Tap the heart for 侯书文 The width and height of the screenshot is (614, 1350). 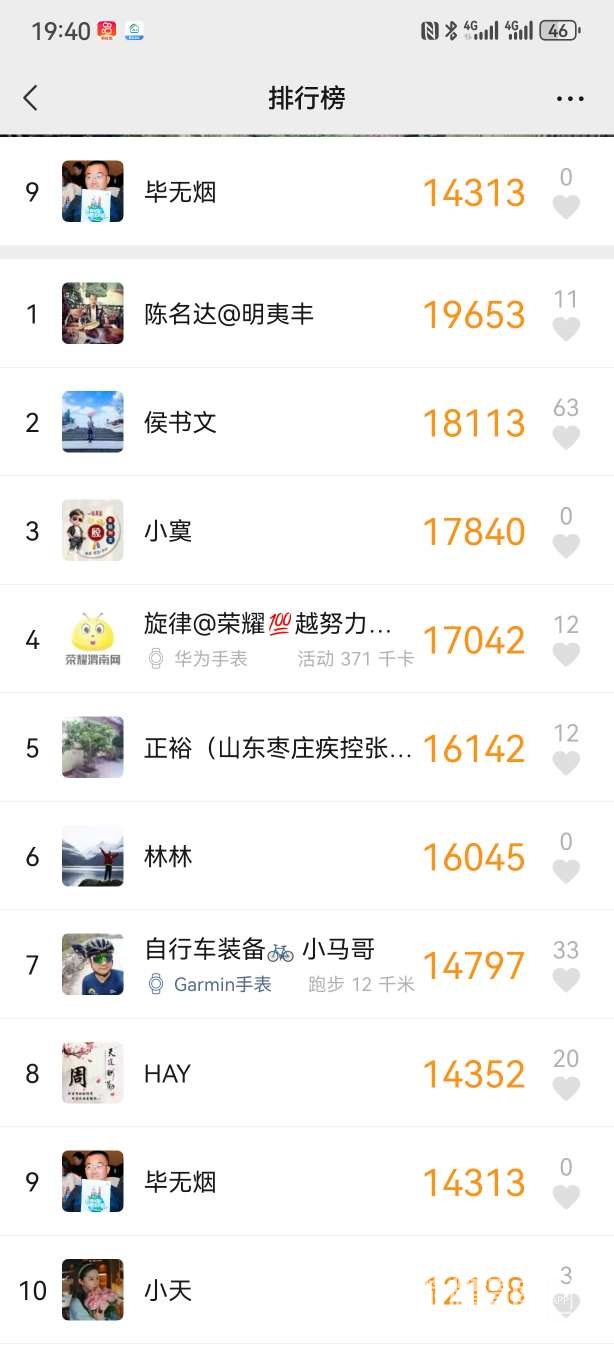pyautogui.click(x=566, y=438)
